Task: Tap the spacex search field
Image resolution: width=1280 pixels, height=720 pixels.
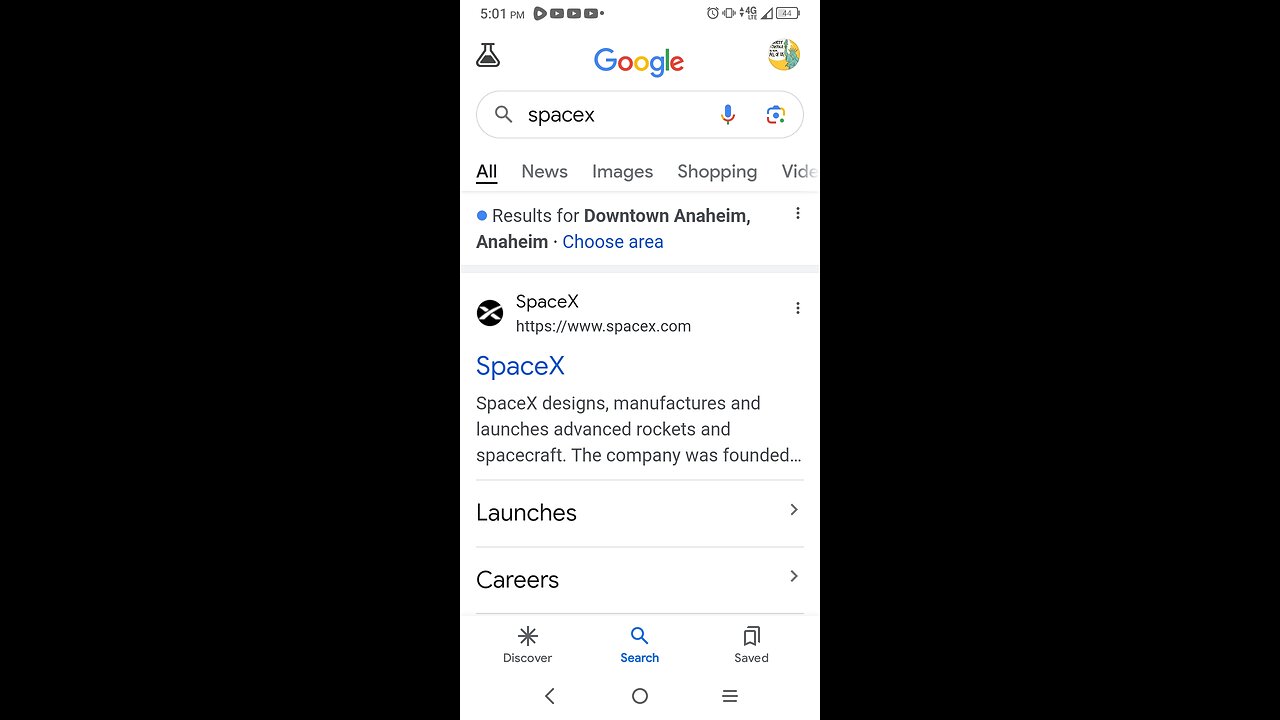Action: [x=610, y=115]
